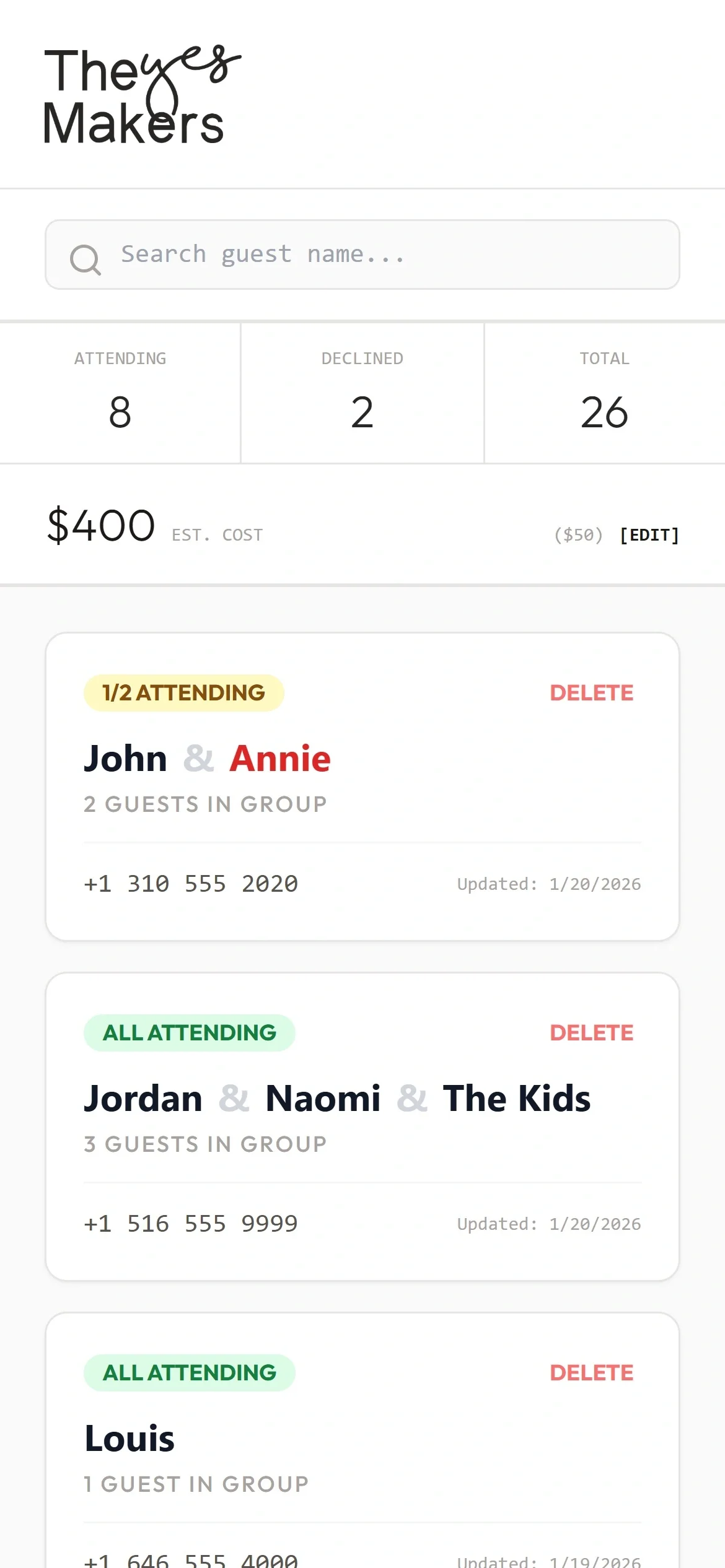Toggle Louis's attendance status
Viewport: 725px width, 1568px height.
[x=130, y=1438]
